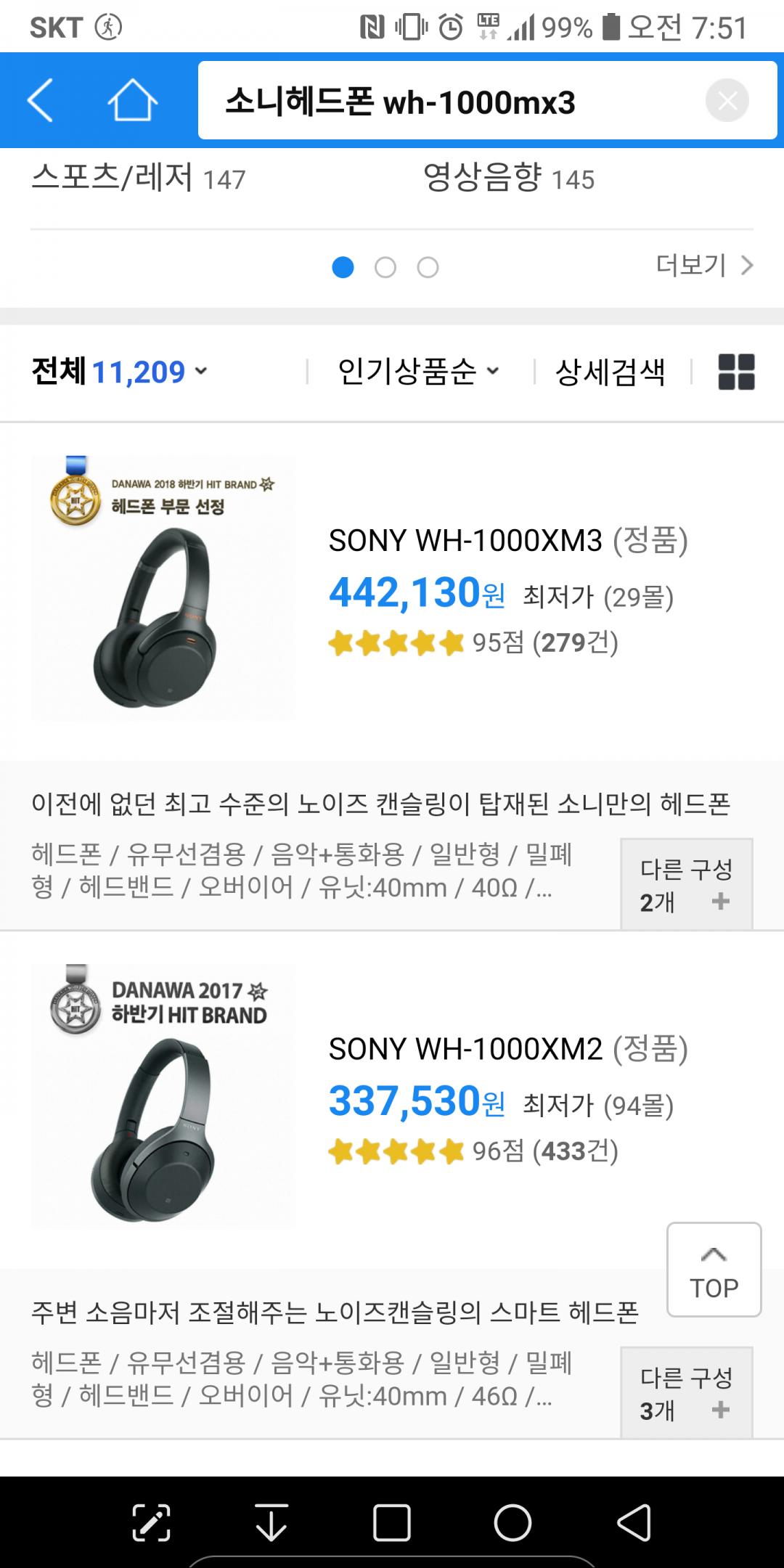This screenshot has width=784, height=1568.
Task: Expand 다른 구성 3개 for WH-1000XM2
Action: point(686,1393)
